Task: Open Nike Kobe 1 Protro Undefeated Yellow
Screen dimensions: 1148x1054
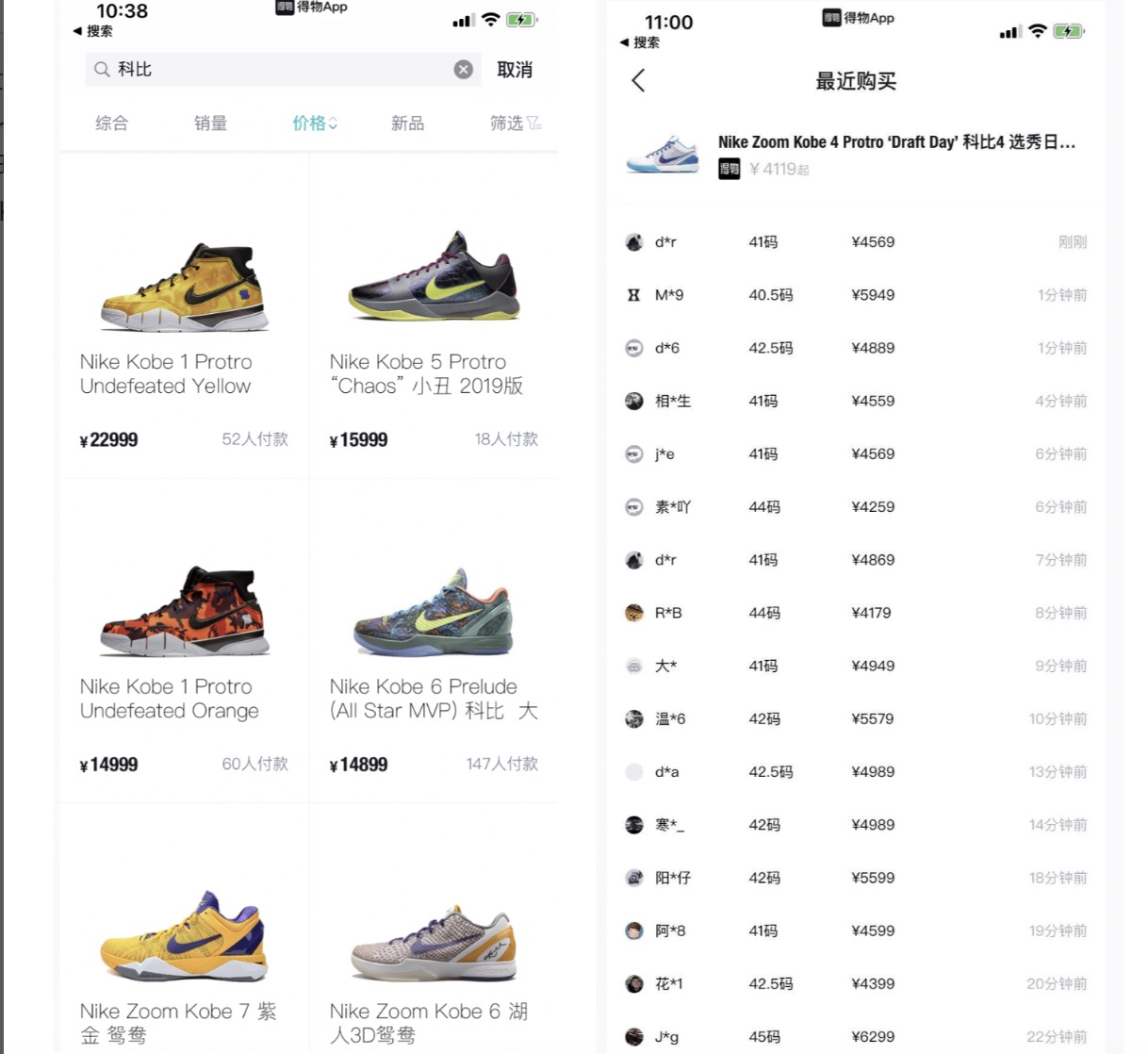Action: [x=184, y=316]
